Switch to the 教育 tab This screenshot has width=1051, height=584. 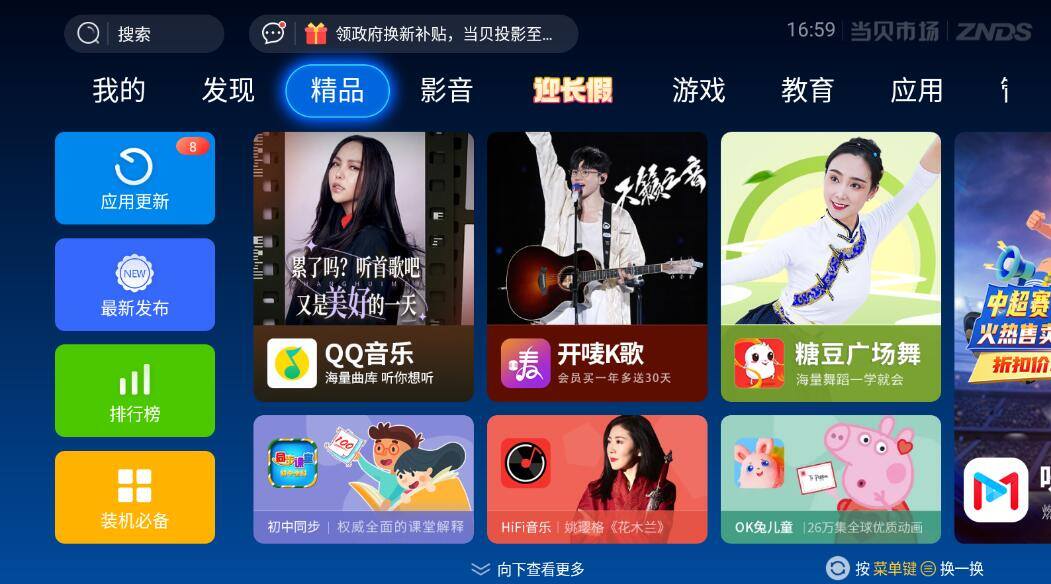[x=807, y=91]
